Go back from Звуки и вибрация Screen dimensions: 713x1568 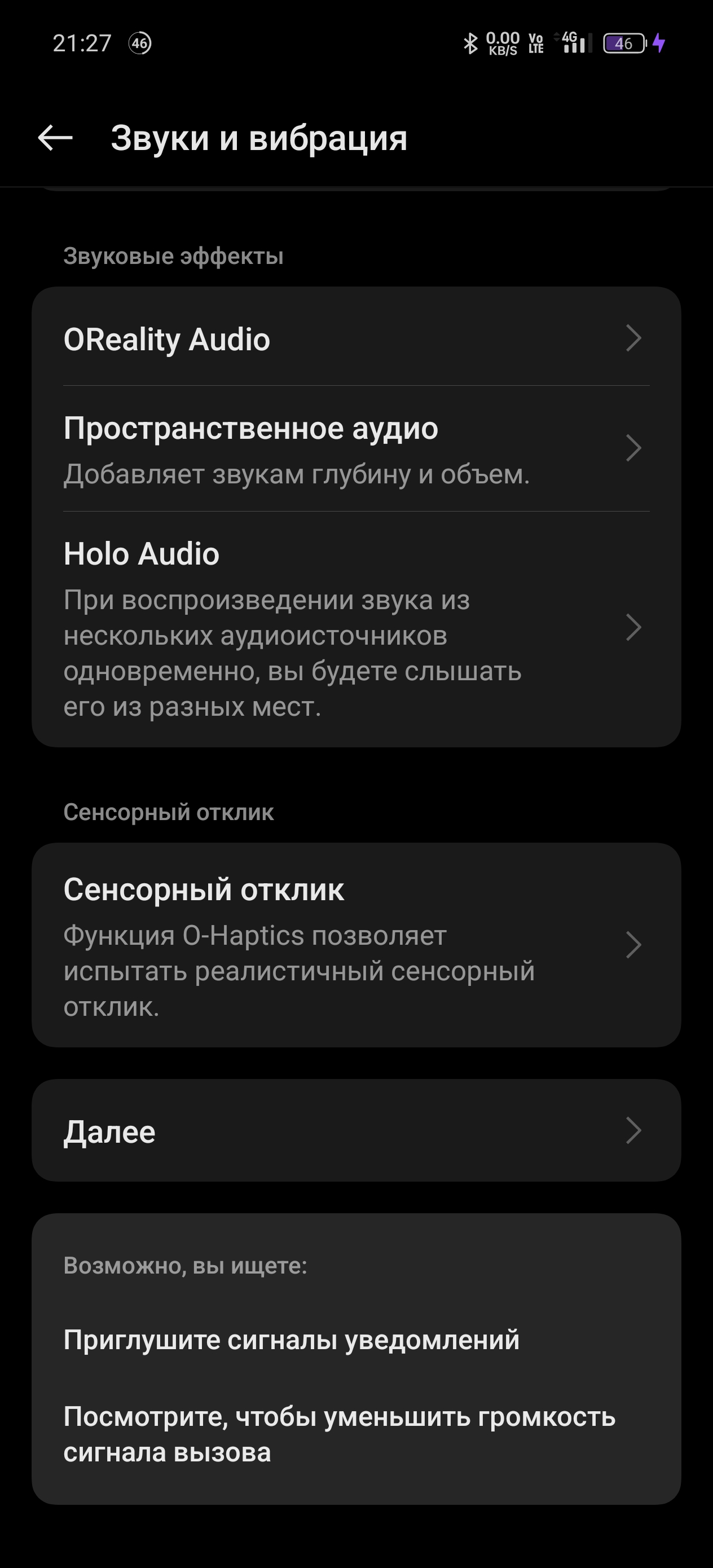(x=55, y=138)
